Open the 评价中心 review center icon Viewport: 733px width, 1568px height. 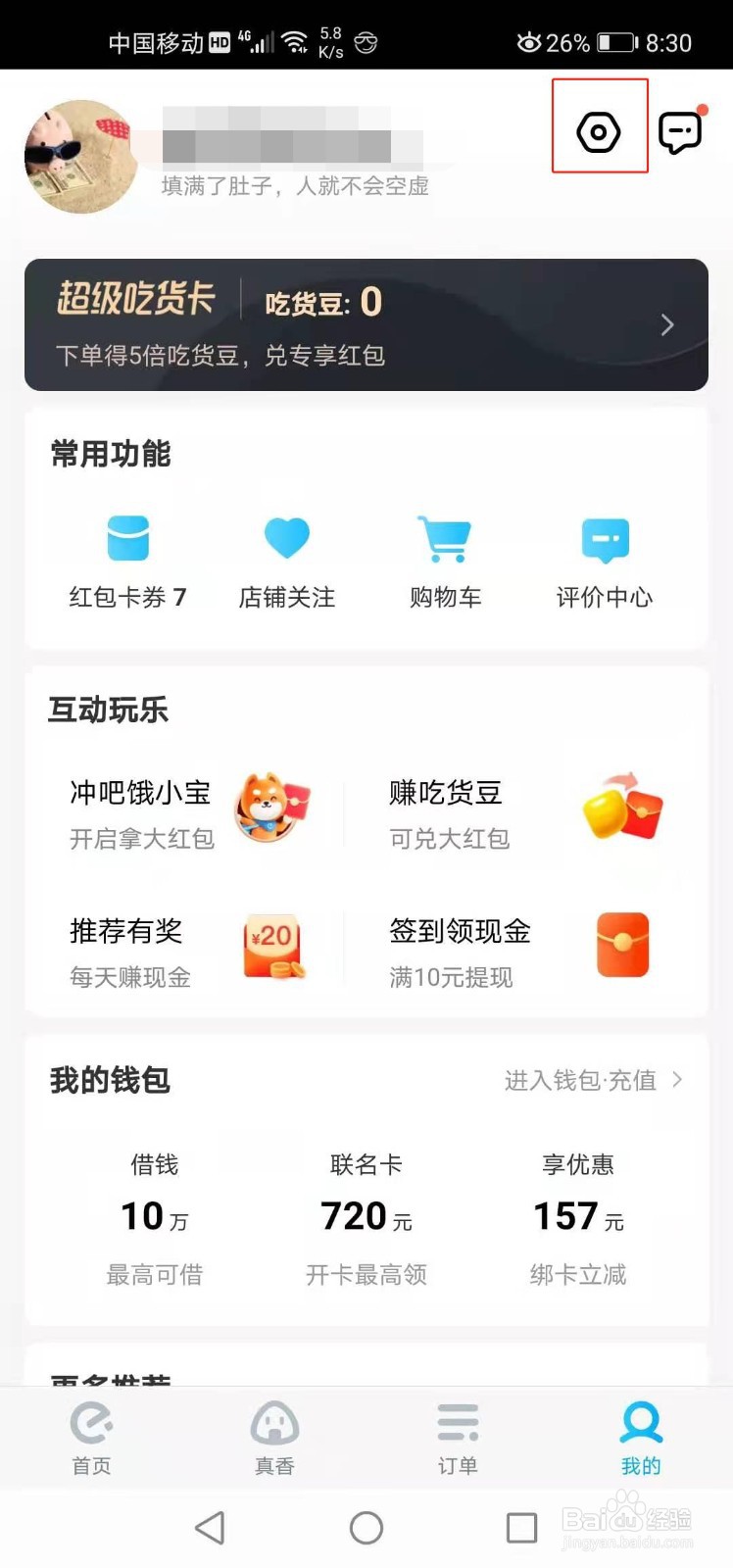tap(604, 537)
